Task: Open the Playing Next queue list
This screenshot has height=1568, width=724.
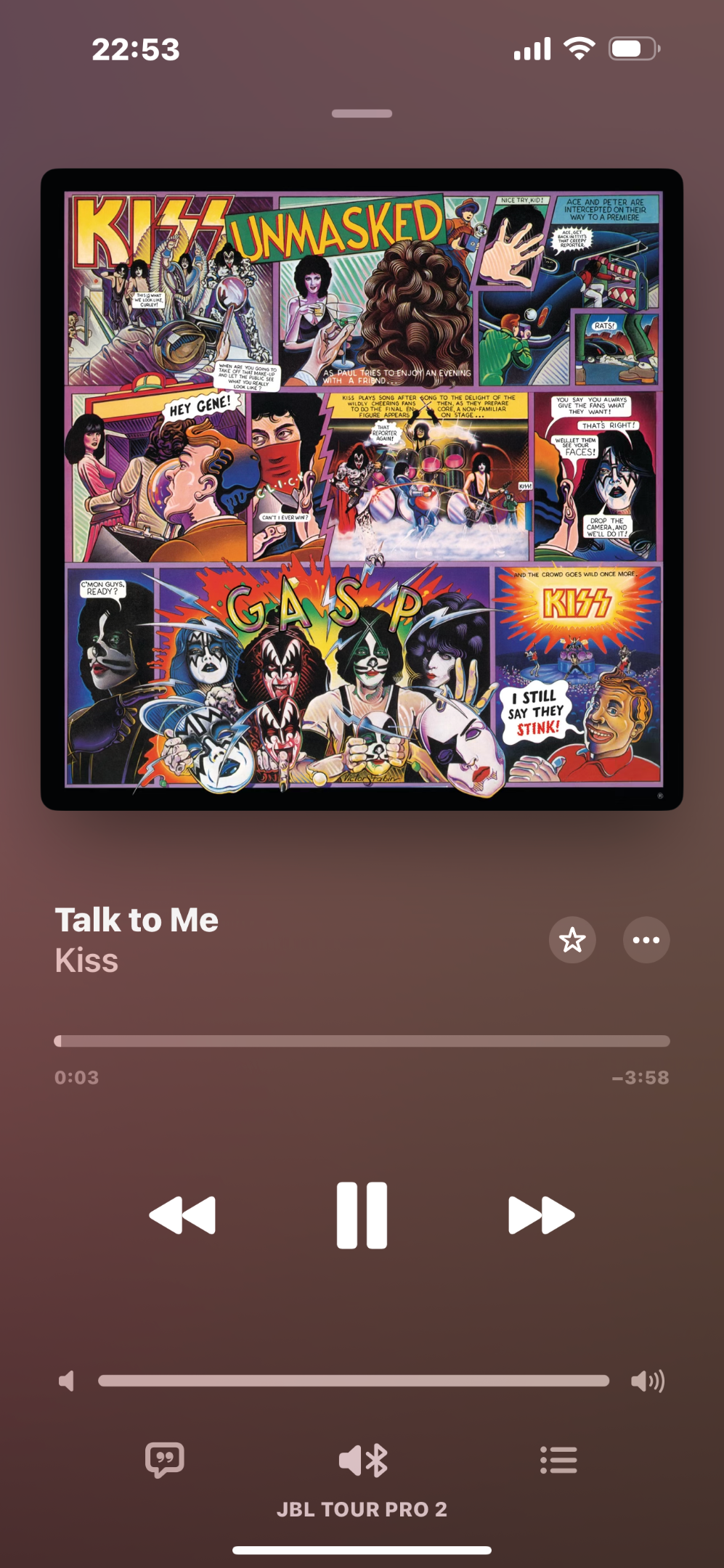Action: (x=558, y=1460)
